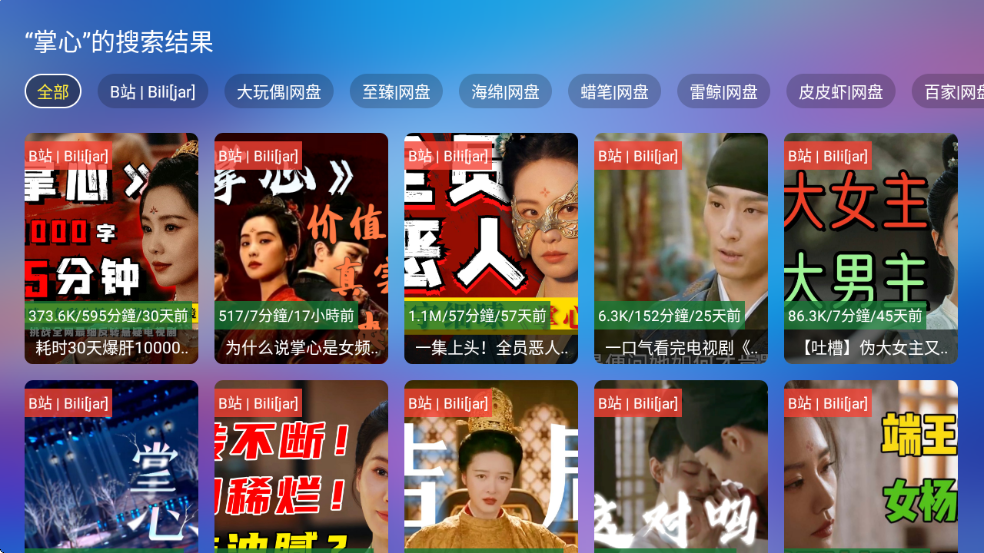
Task: Open the 【吐槽】伪大女主又.. video
Action: 871,248
